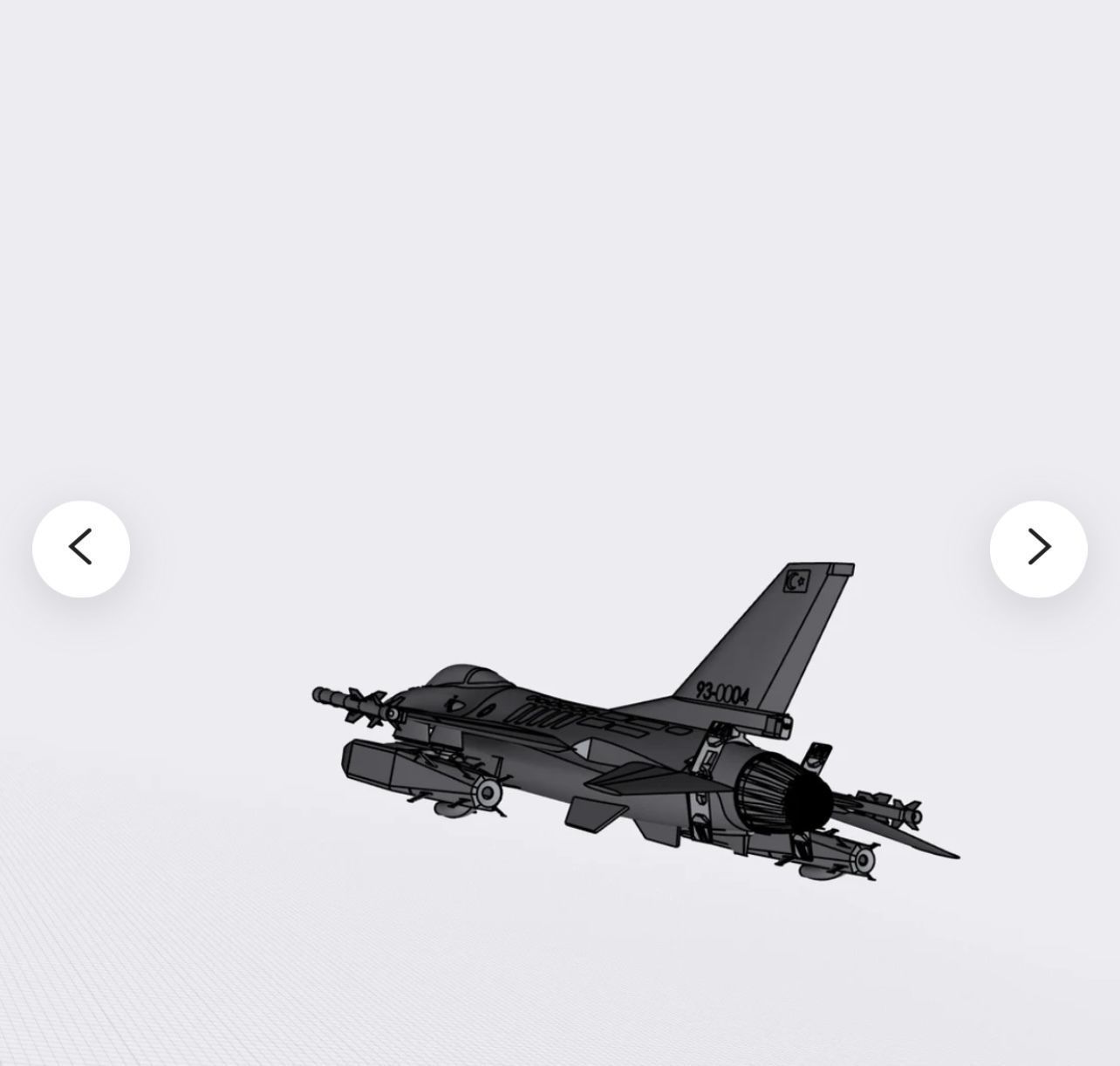Go to the next image
The image size is (1120, 1066).
(x=1038, y=549)
